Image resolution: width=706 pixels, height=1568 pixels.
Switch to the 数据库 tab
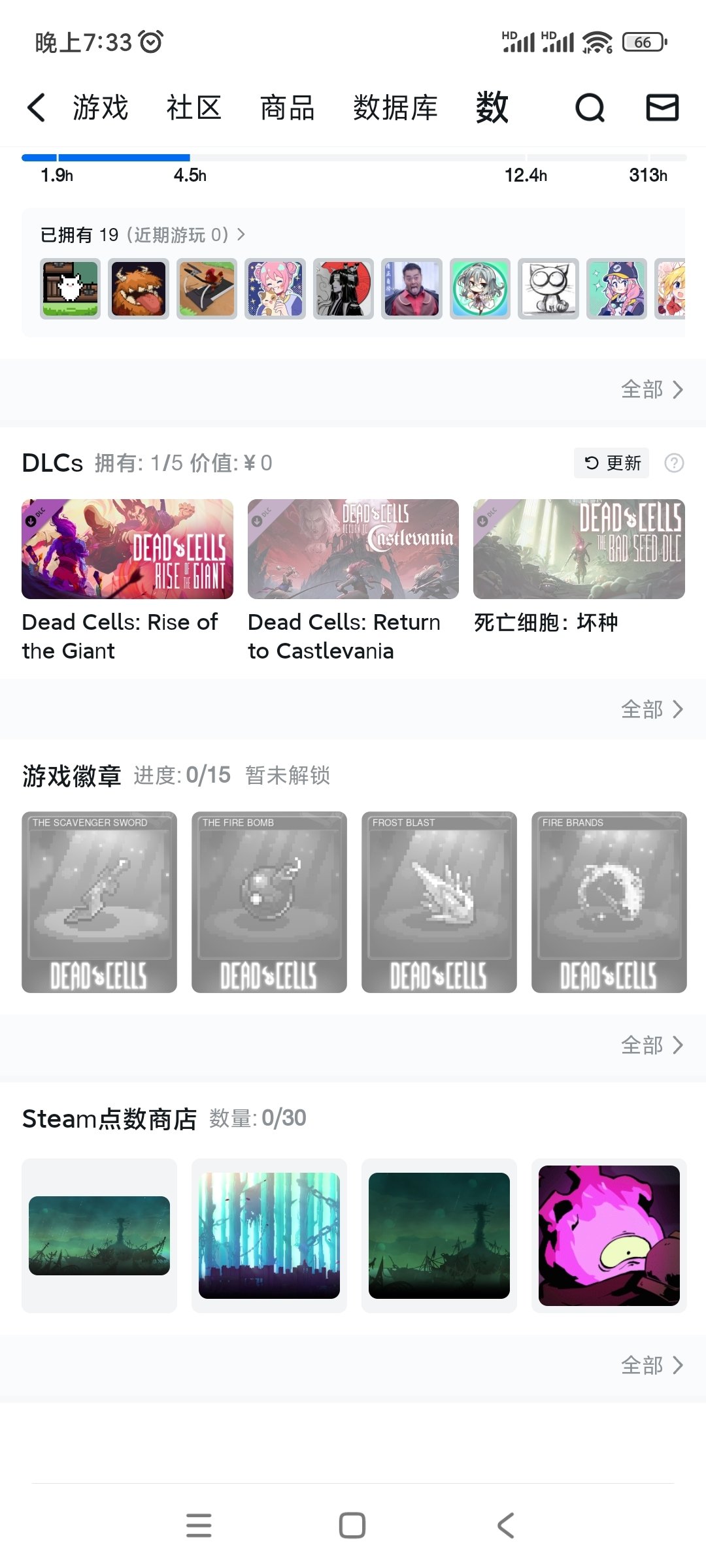click(x=395, y=107)
